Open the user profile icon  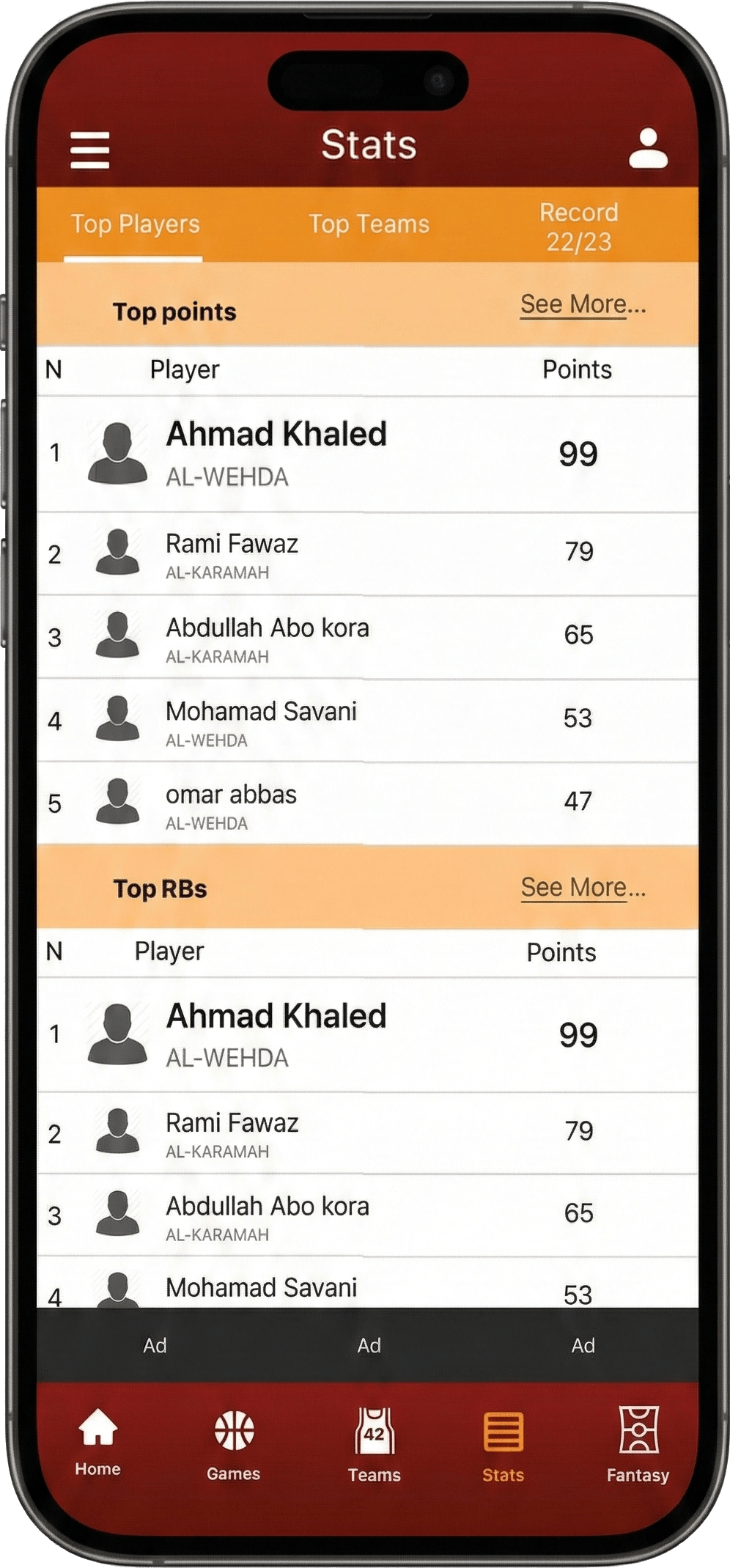(x=648, y=149)
